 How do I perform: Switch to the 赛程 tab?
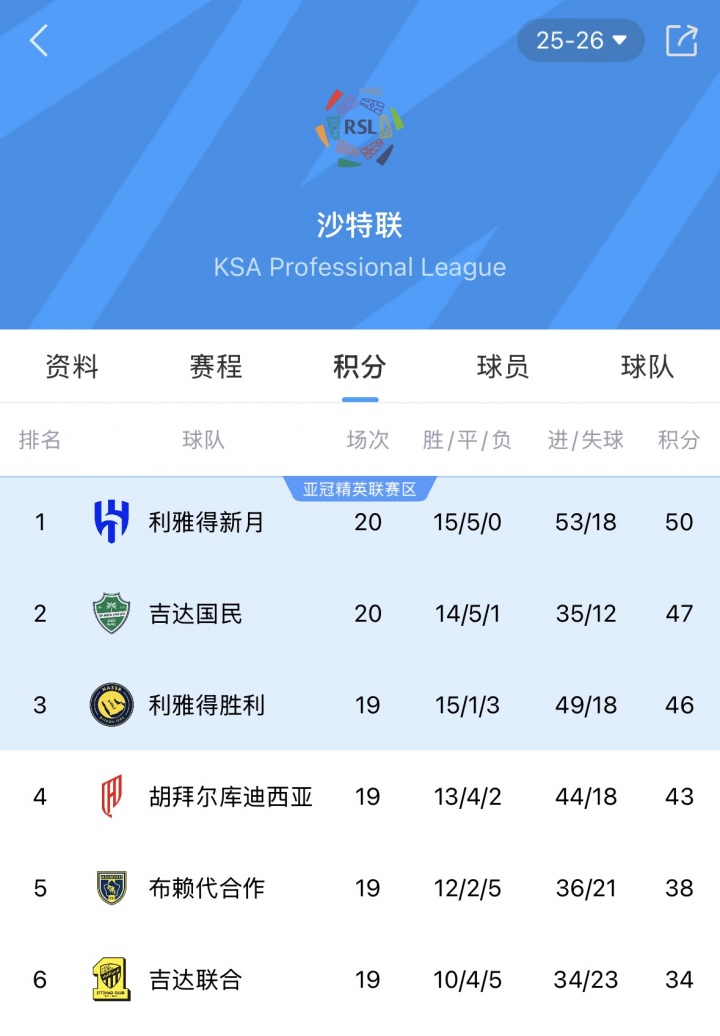click(x=213, y=367)
